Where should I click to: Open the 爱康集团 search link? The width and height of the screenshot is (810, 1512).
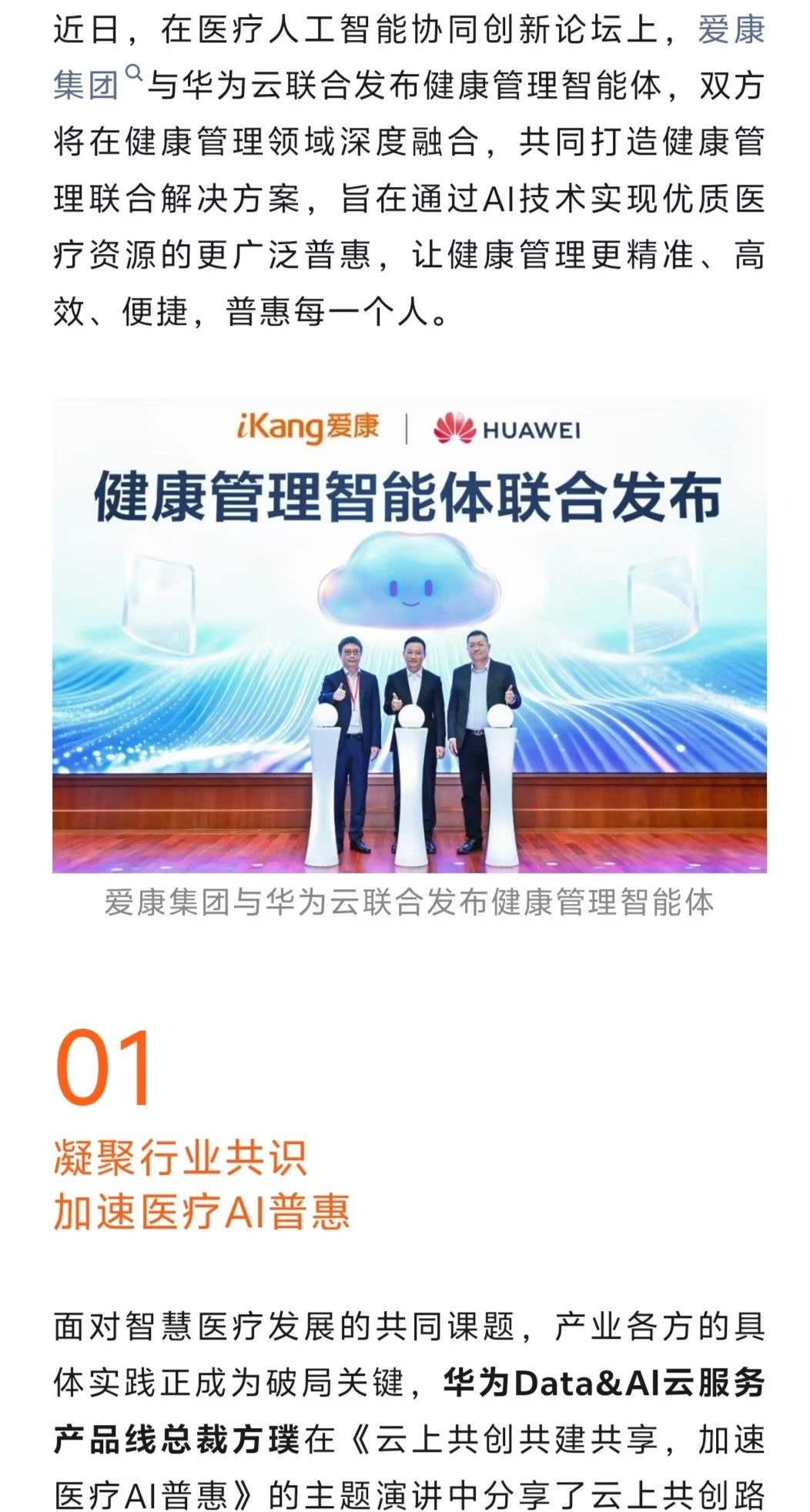pos(87,84)
